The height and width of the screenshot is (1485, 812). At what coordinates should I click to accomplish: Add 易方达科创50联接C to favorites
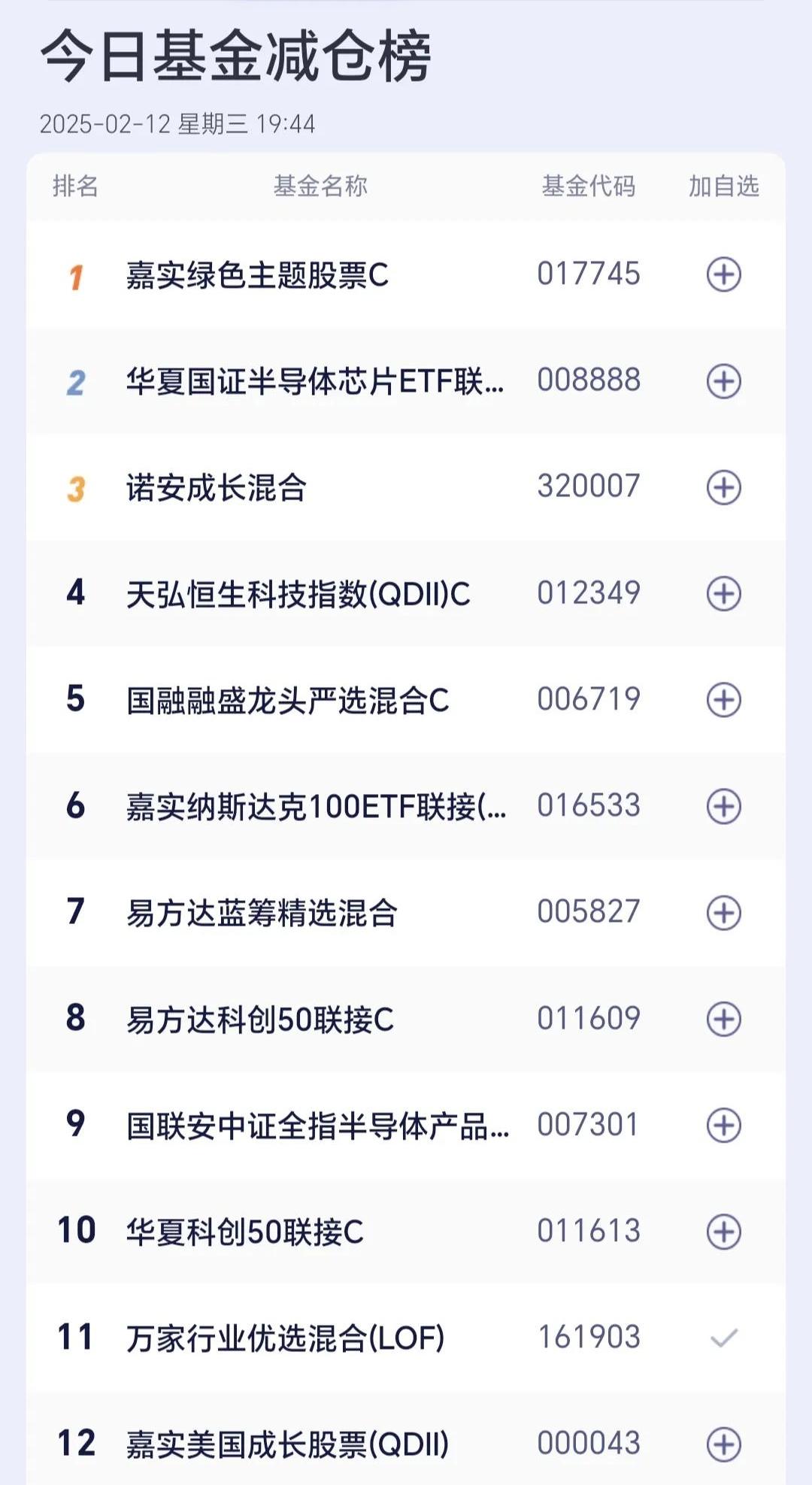pos(726,1018)
